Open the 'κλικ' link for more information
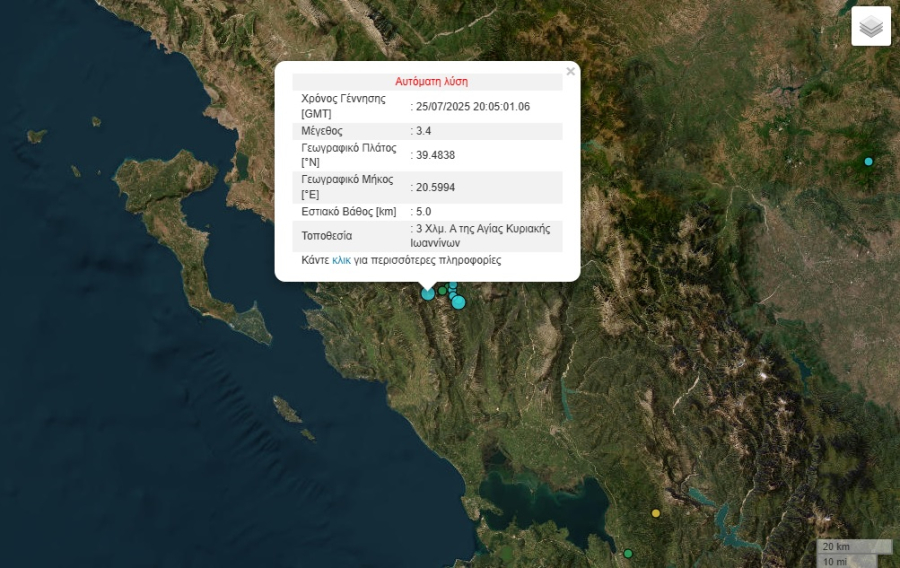900x568 pixels. [341, 260]
